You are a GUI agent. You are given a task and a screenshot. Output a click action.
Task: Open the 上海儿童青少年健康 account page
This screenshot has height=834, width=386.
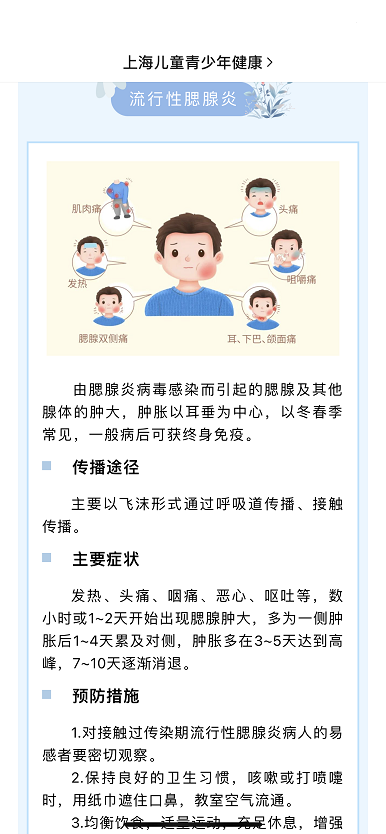pos(198,63)
